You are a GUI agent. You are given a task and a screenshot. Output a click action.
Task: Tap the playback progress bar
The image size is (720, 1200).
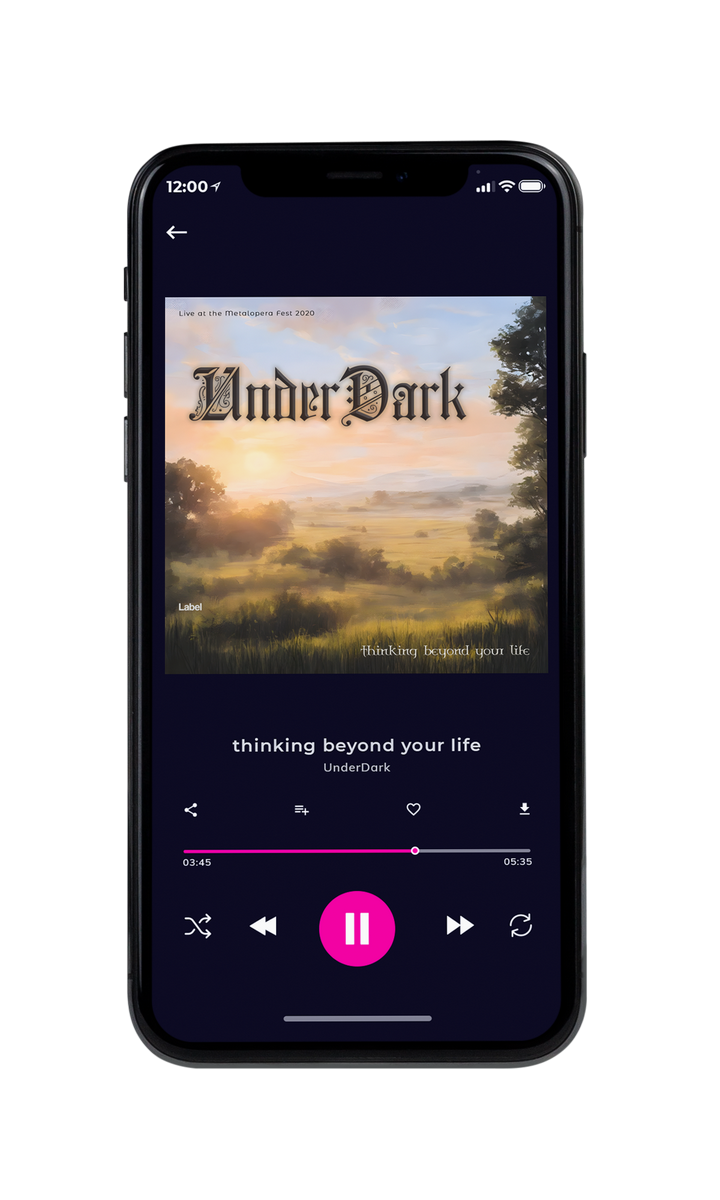[357, 851]
